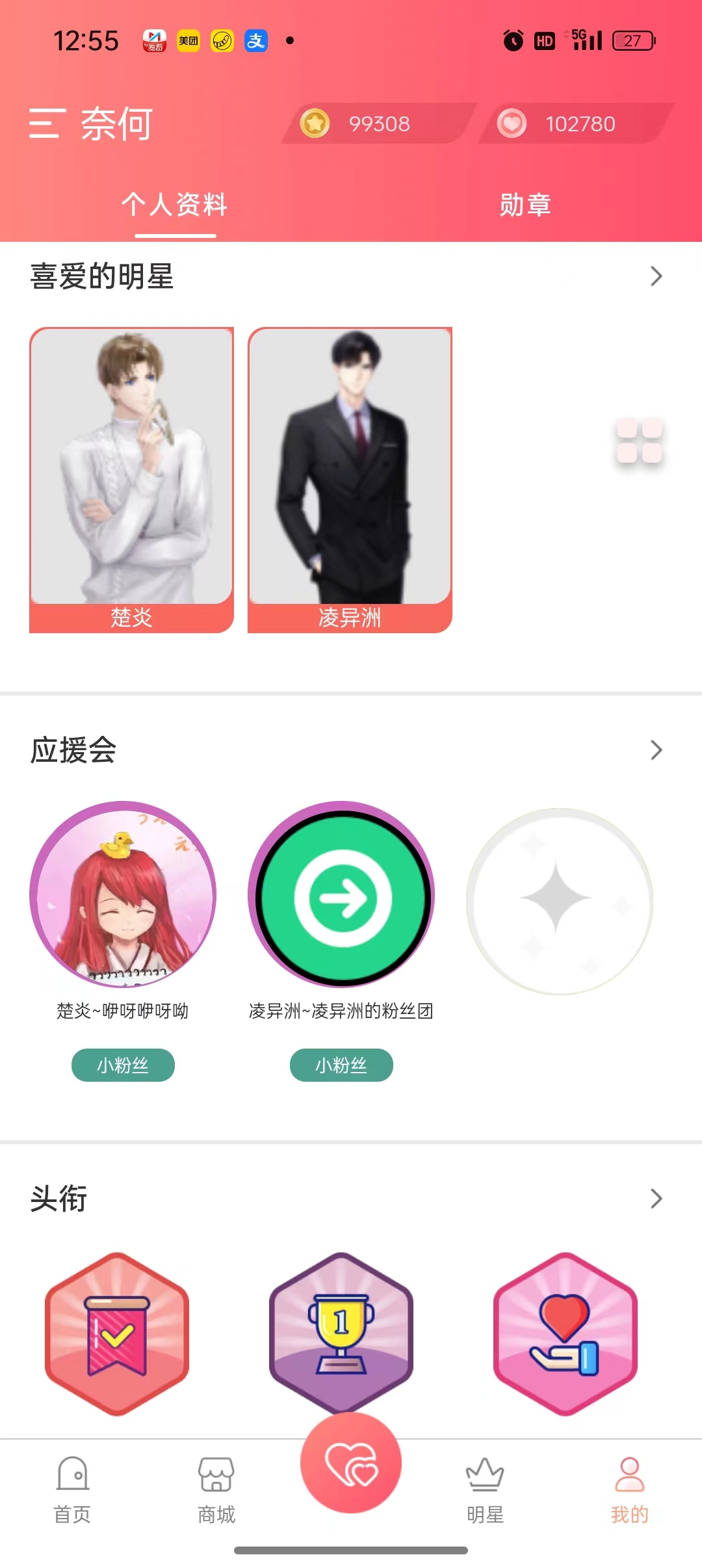
Task: Open fan club 楚炎~咿呀咿呀呦
Action: [x=123, y=895]
